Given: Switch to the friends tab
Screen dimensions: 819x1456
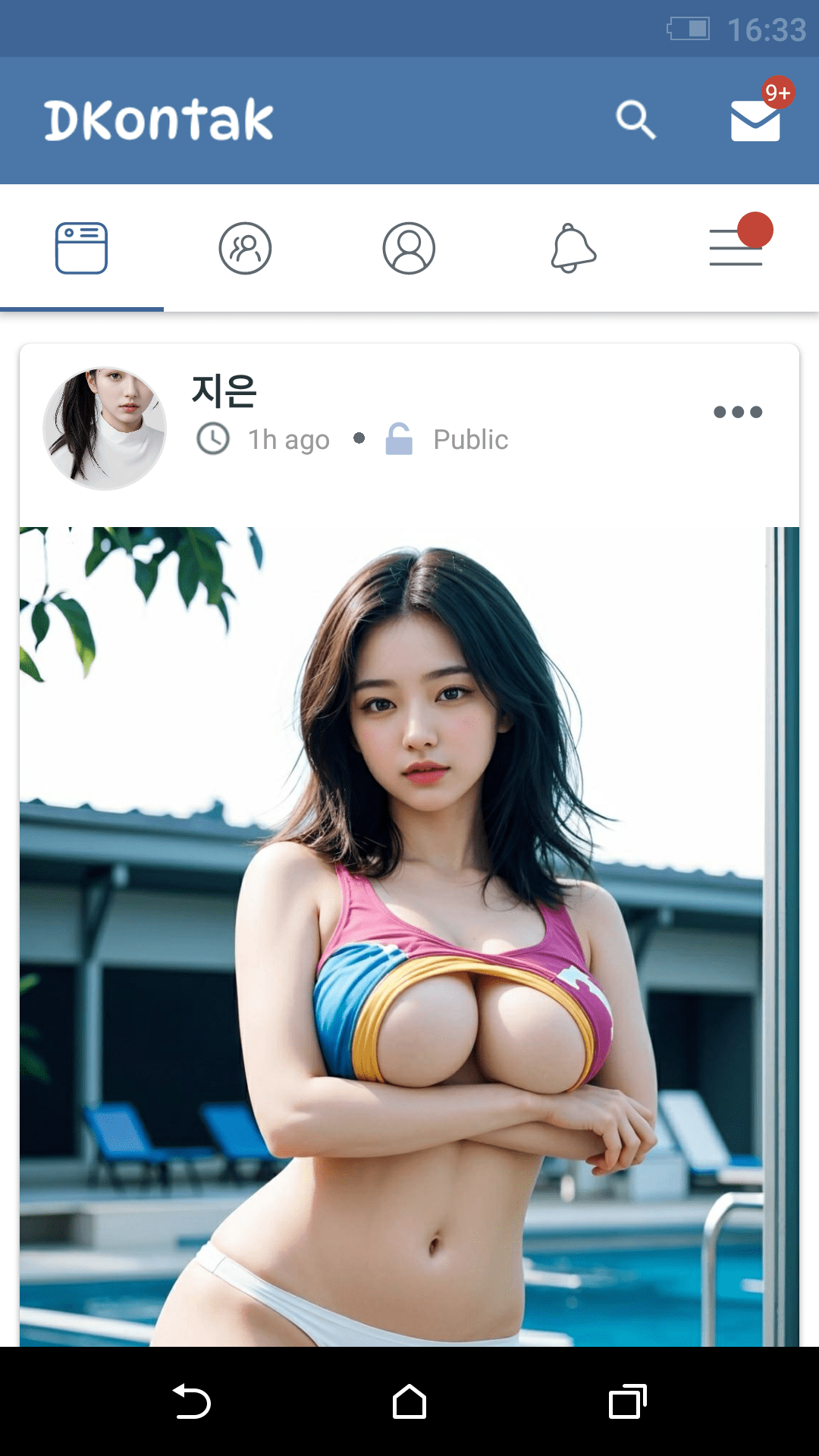Looking at the screenshot, I should [245, 248].
